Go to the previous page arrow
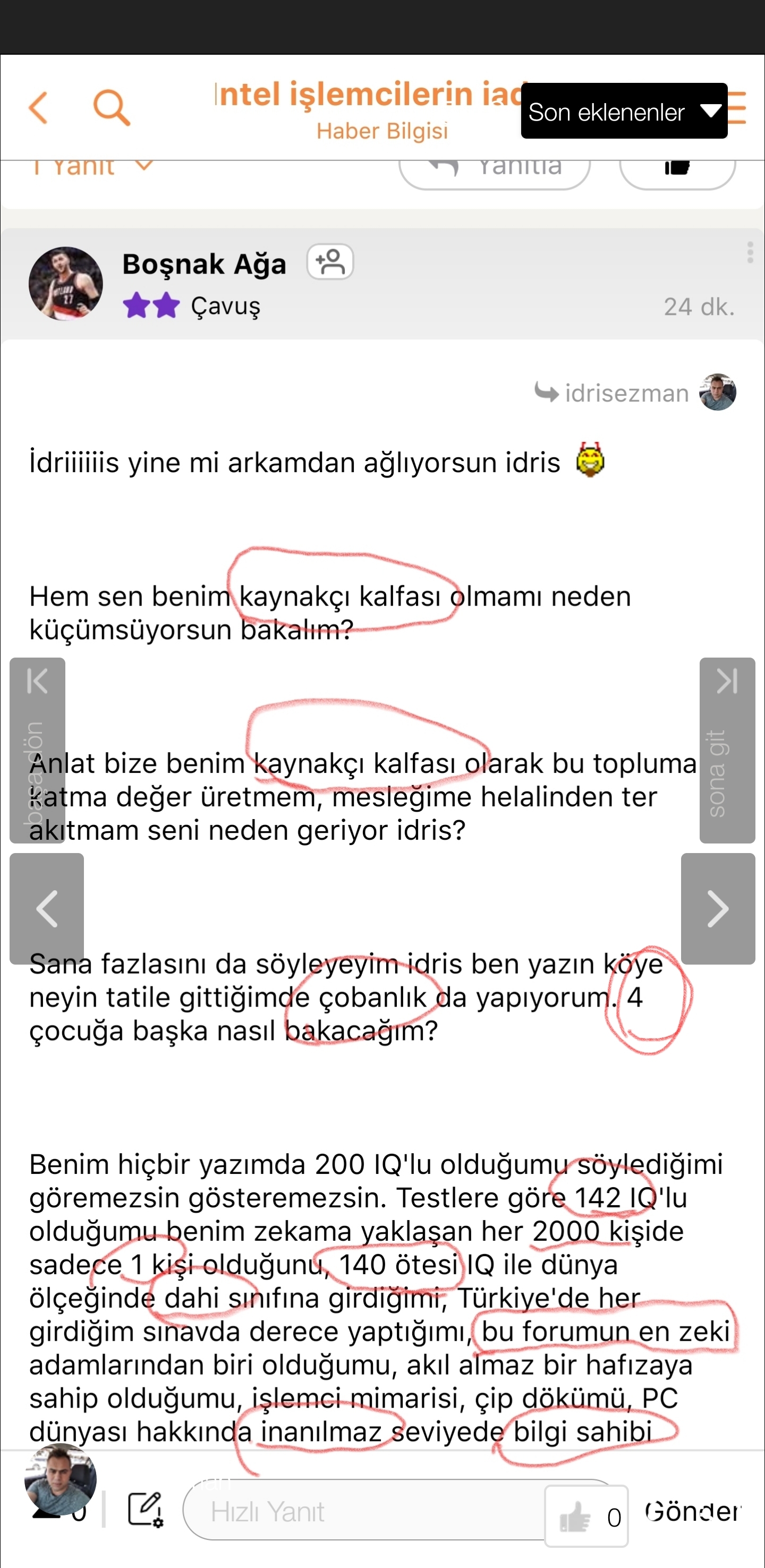The image size is (765, 1568). [x=47, y=908]
